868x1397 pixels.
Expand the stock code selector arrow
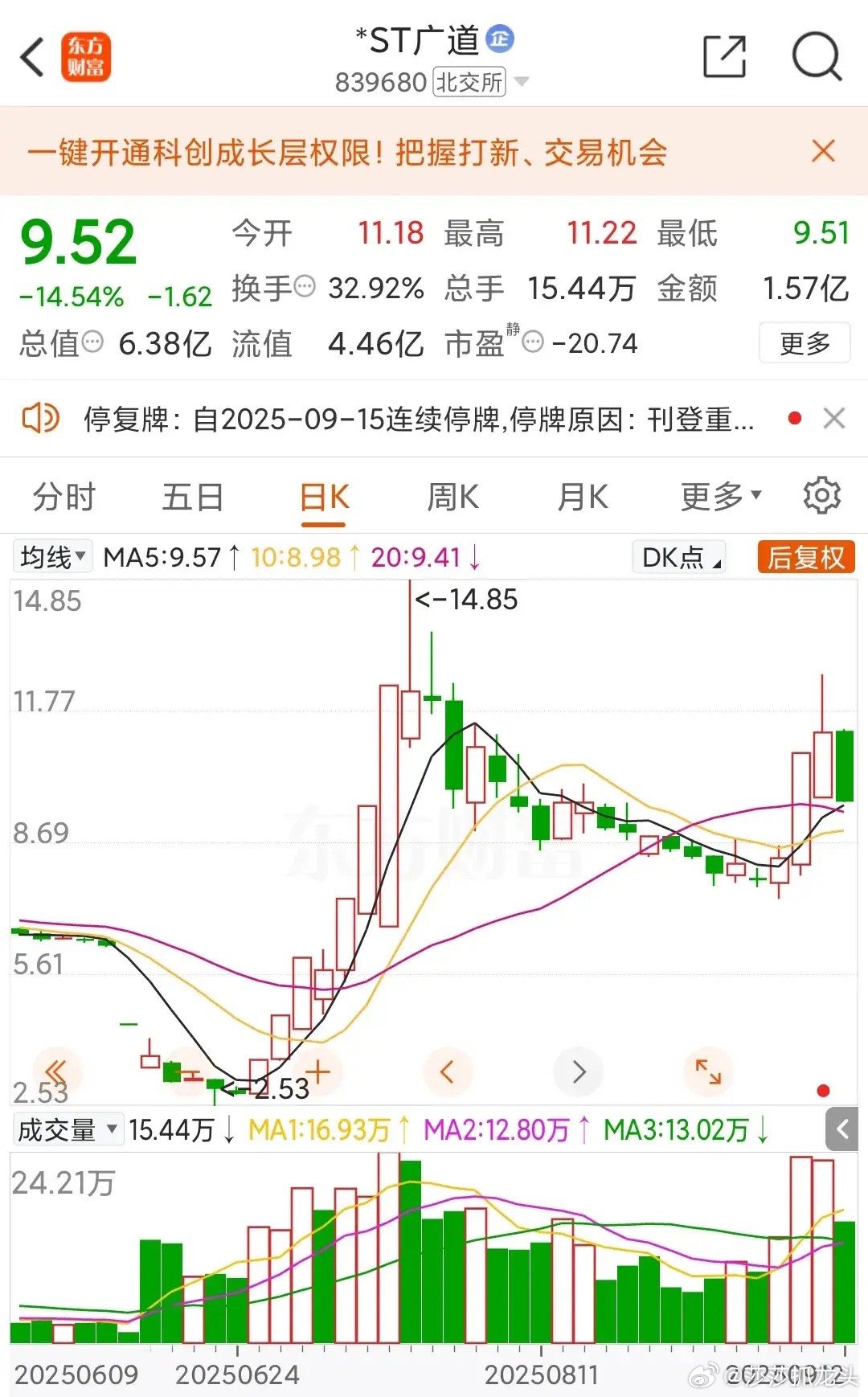click(521, 82)
